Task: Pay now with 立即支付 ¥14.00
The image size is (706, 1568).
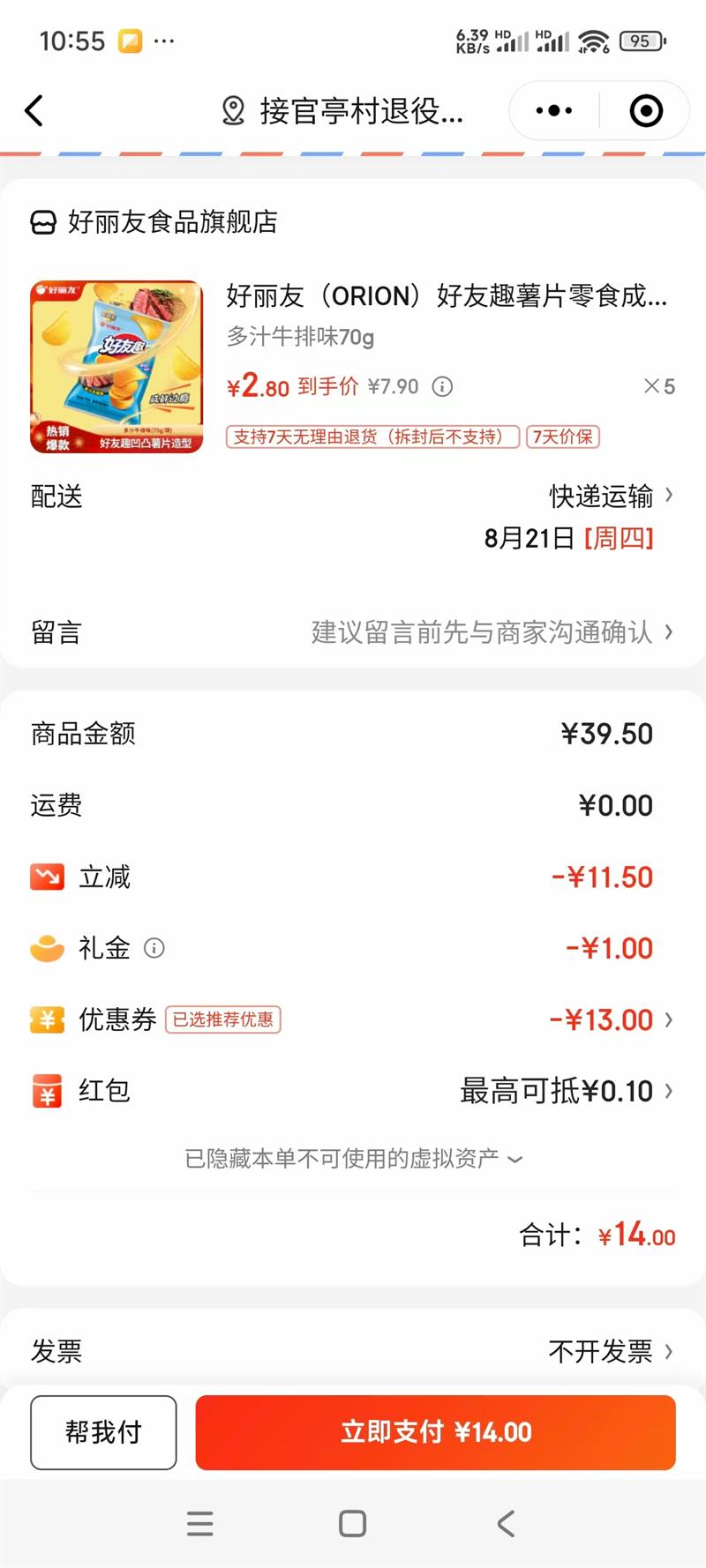Action: 436,1432
